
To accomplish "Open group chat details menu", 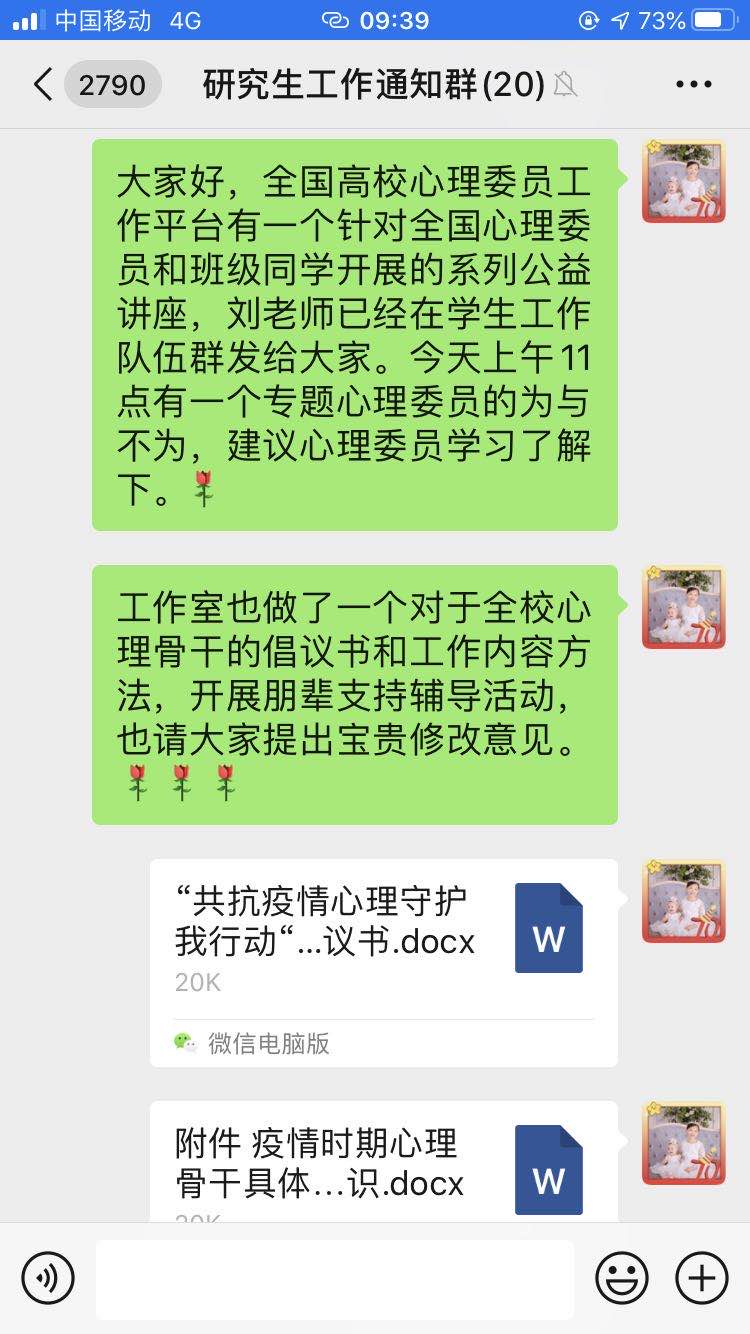I will click(x=693, y=85).
